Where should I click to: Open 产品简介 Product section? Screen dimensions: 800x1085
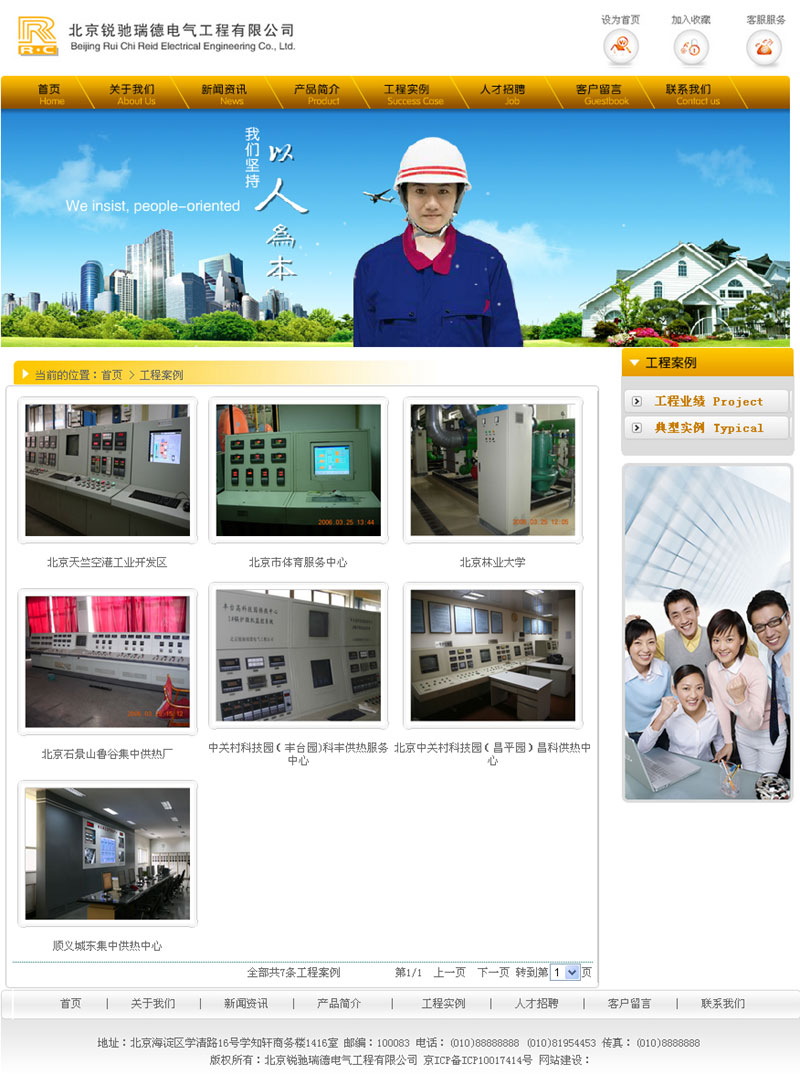[317, 94]
